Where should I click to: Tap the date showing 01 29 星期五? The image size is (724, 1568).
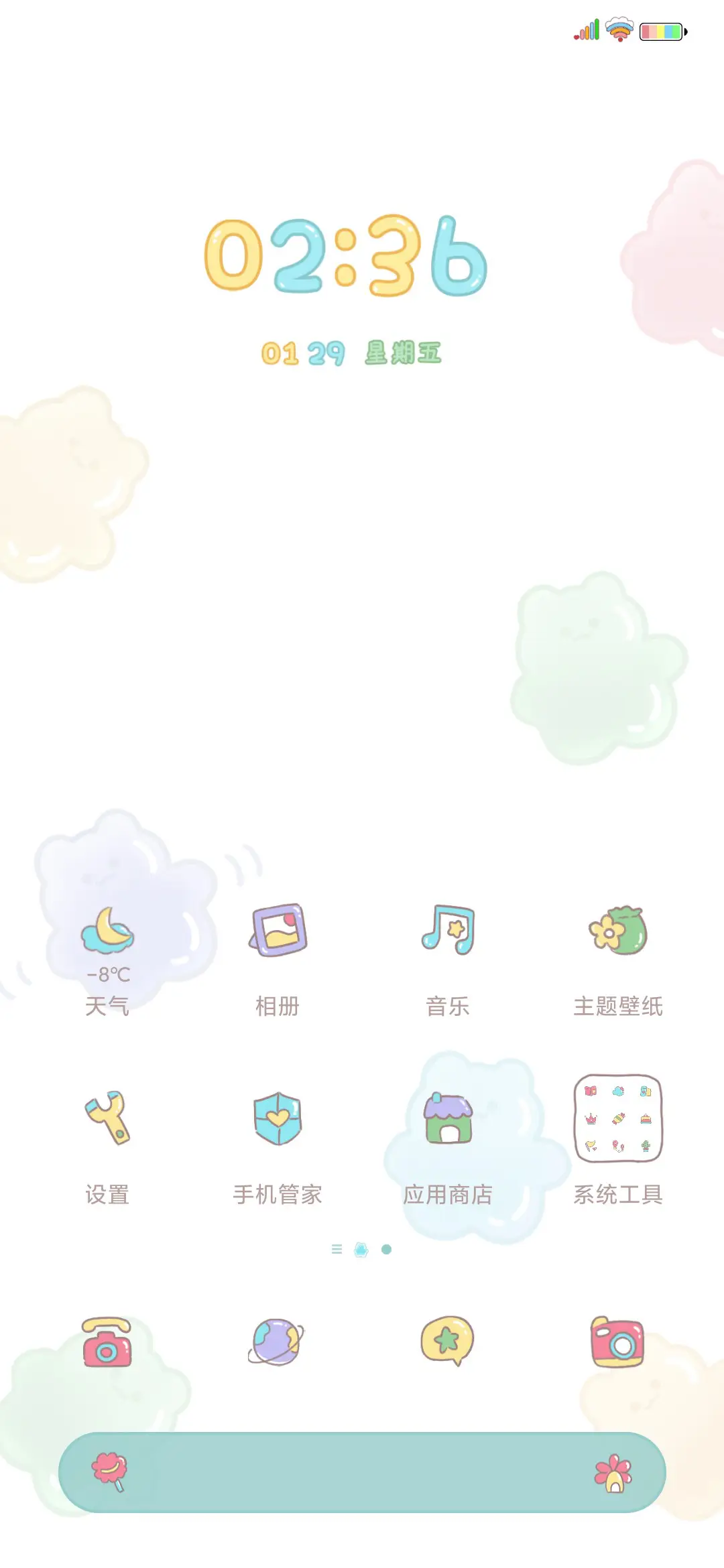pos(351,353)
